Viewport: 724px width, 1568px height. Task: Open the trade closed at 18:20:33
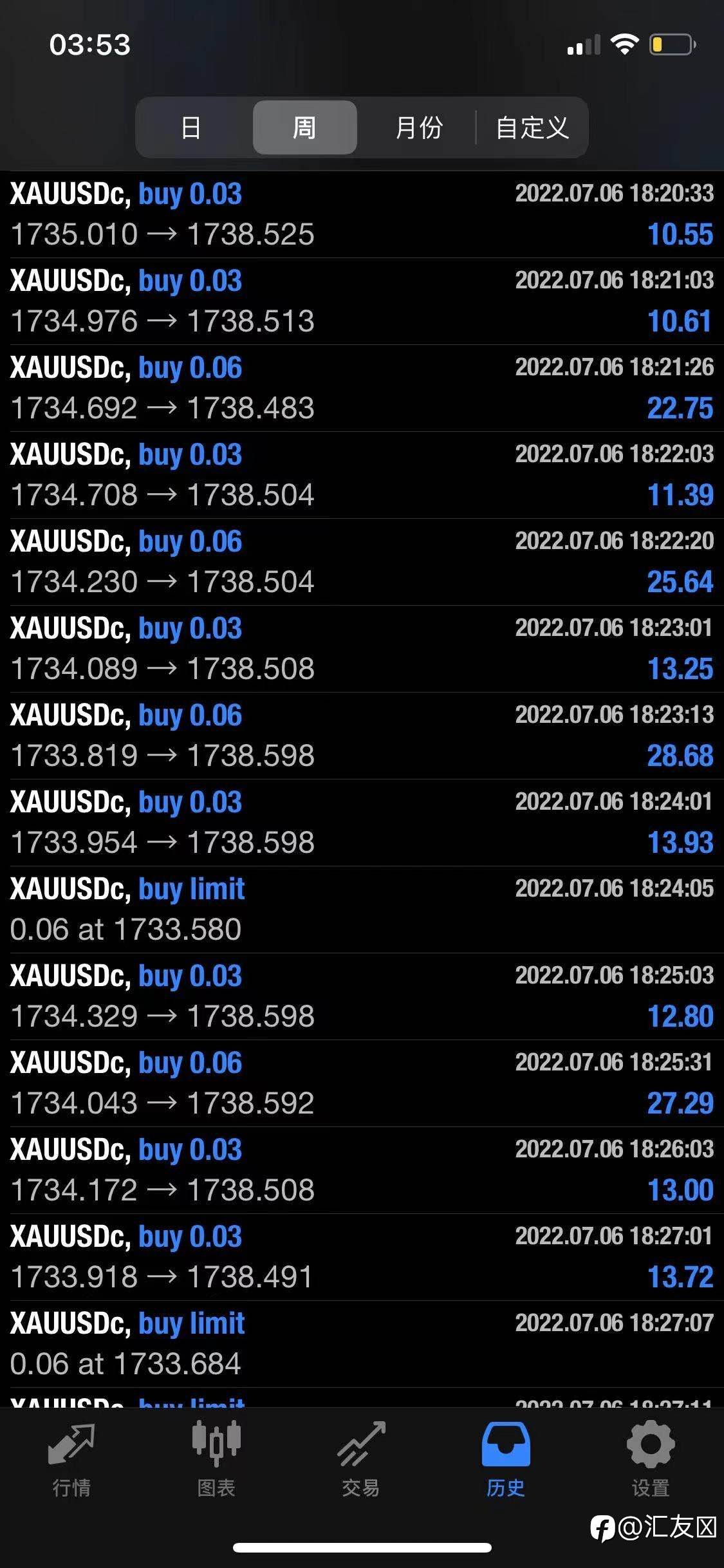tap(362, 214)
